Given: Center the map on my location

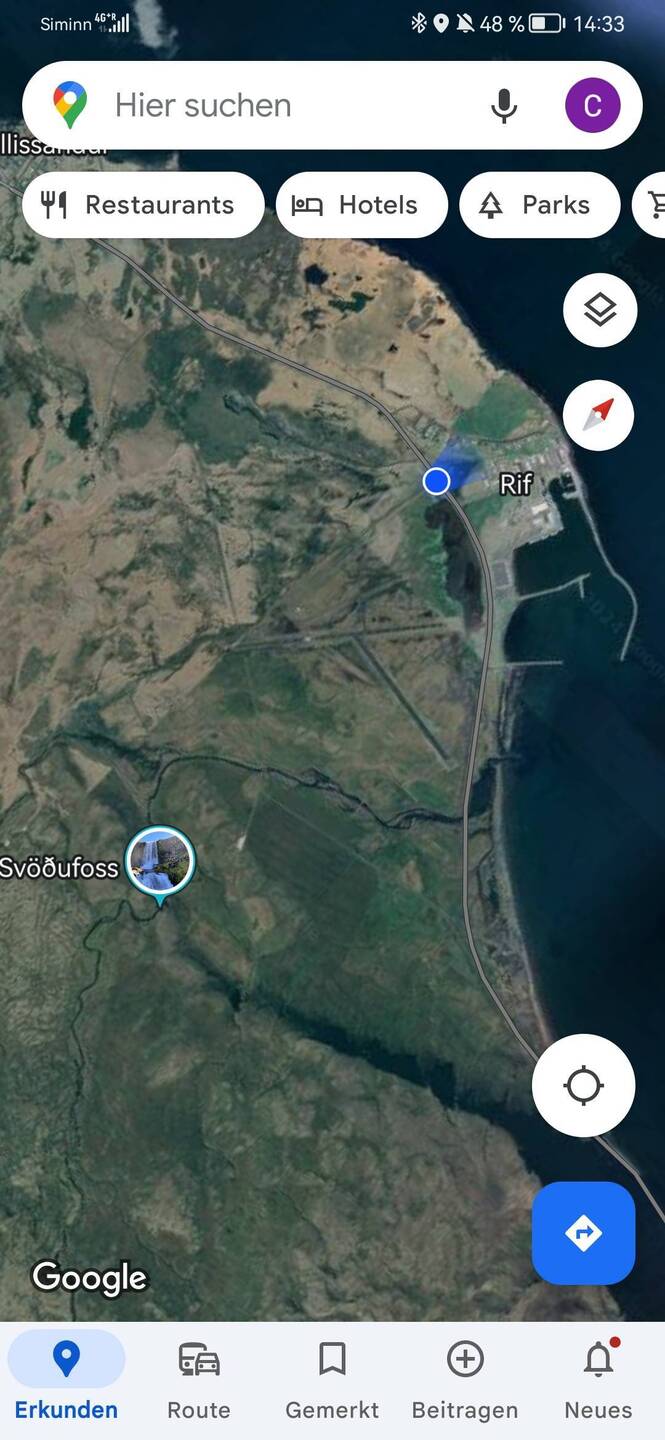Looking at the screenshot, I should 583,1085.
